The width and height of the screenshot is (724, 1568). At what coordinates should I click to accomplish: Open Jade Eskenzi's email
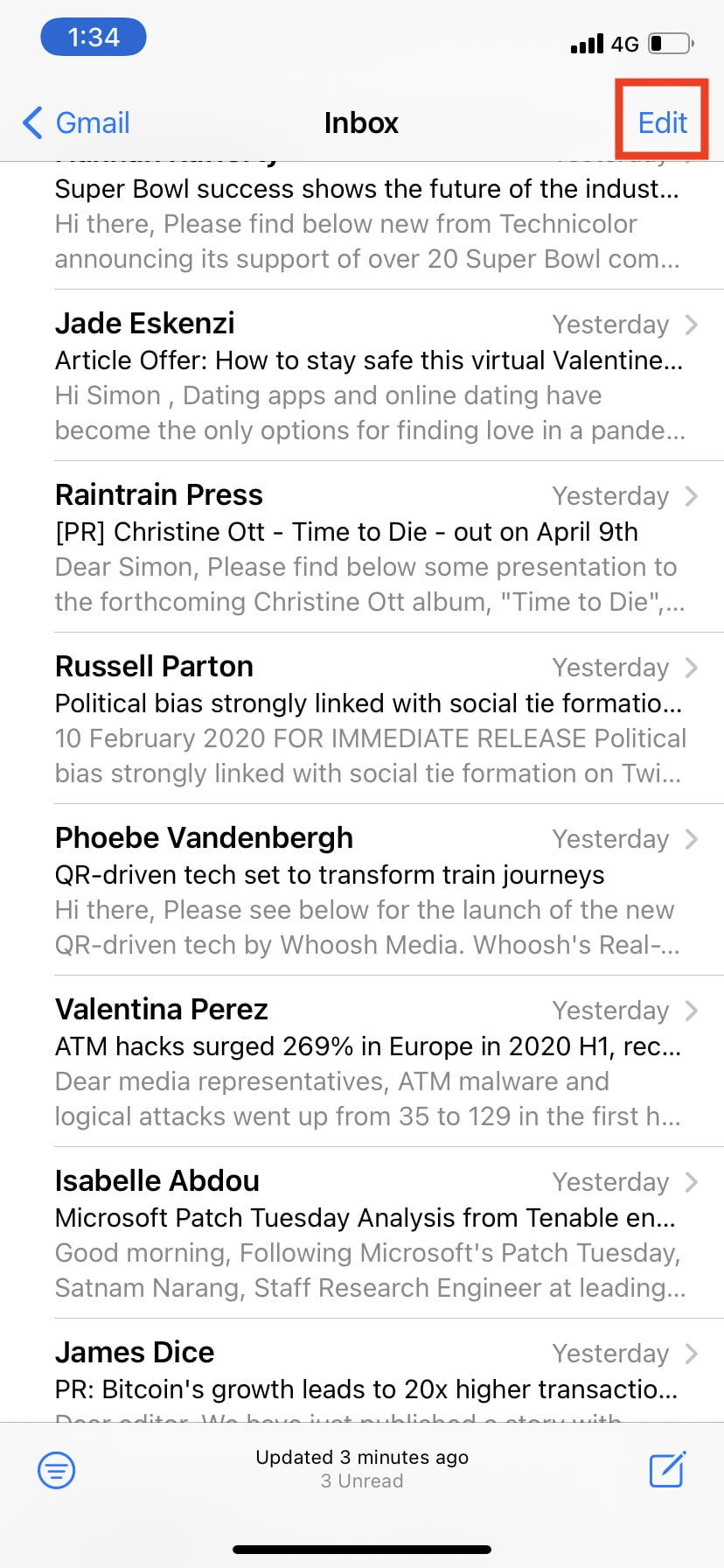(367, 376)
